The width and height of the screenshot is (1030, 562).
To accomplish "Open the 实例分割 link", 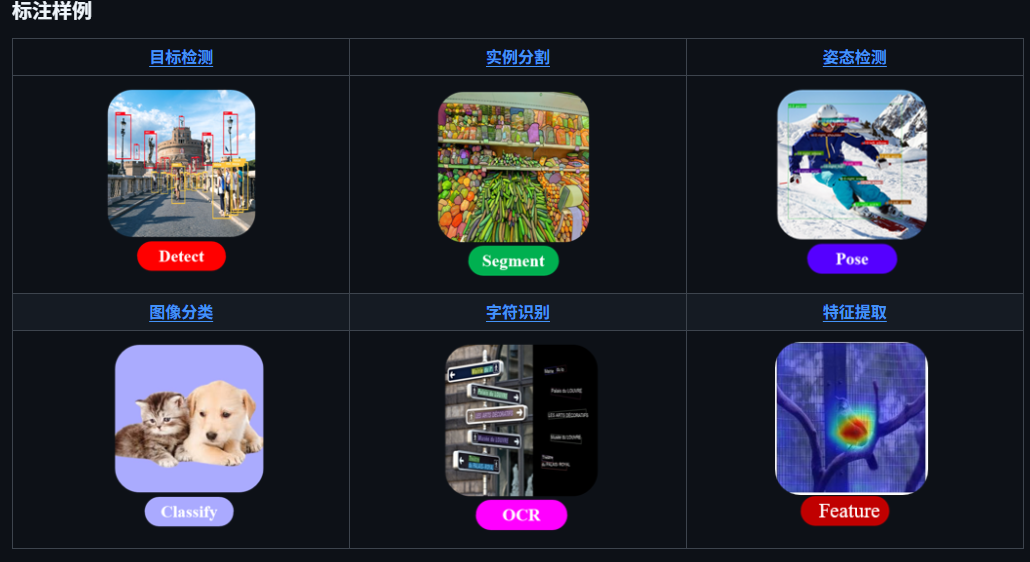I will coord(517,58).
